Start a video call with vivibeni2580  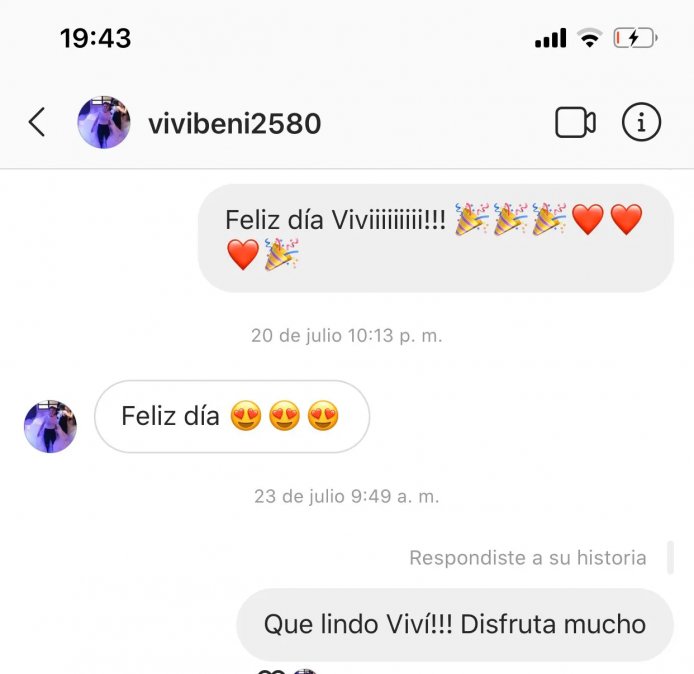coord(575,123)
